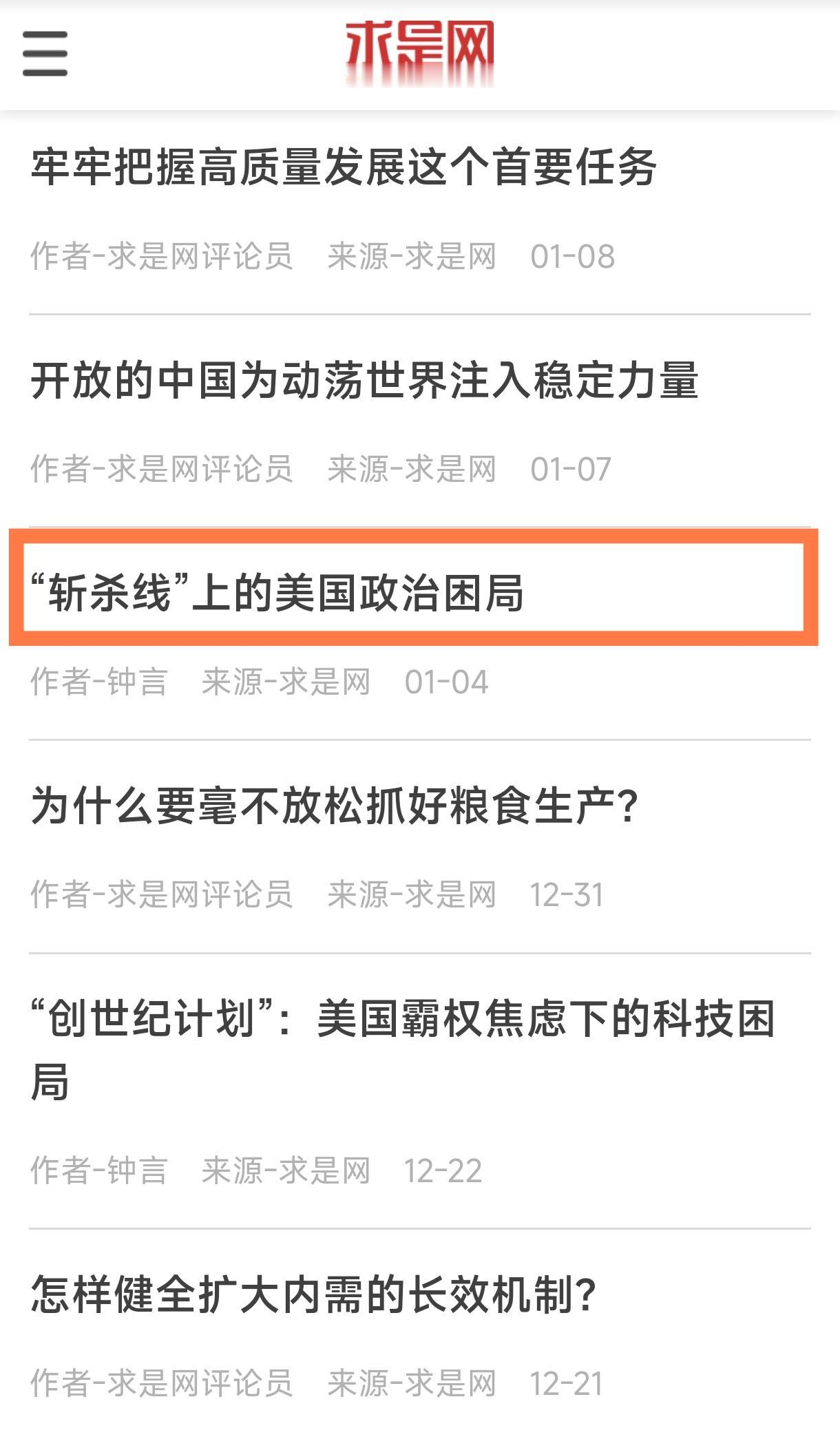Click the date 01-04 on the highlighted article
The image size is (840, 1439).
click(448, 682)
